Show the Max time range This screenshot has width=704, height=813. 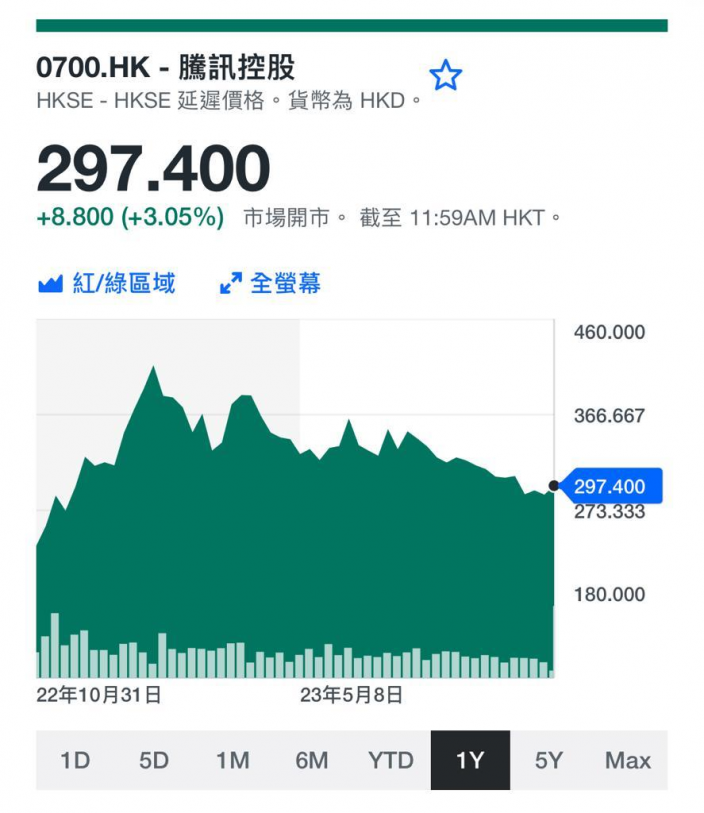pos(628,760)
